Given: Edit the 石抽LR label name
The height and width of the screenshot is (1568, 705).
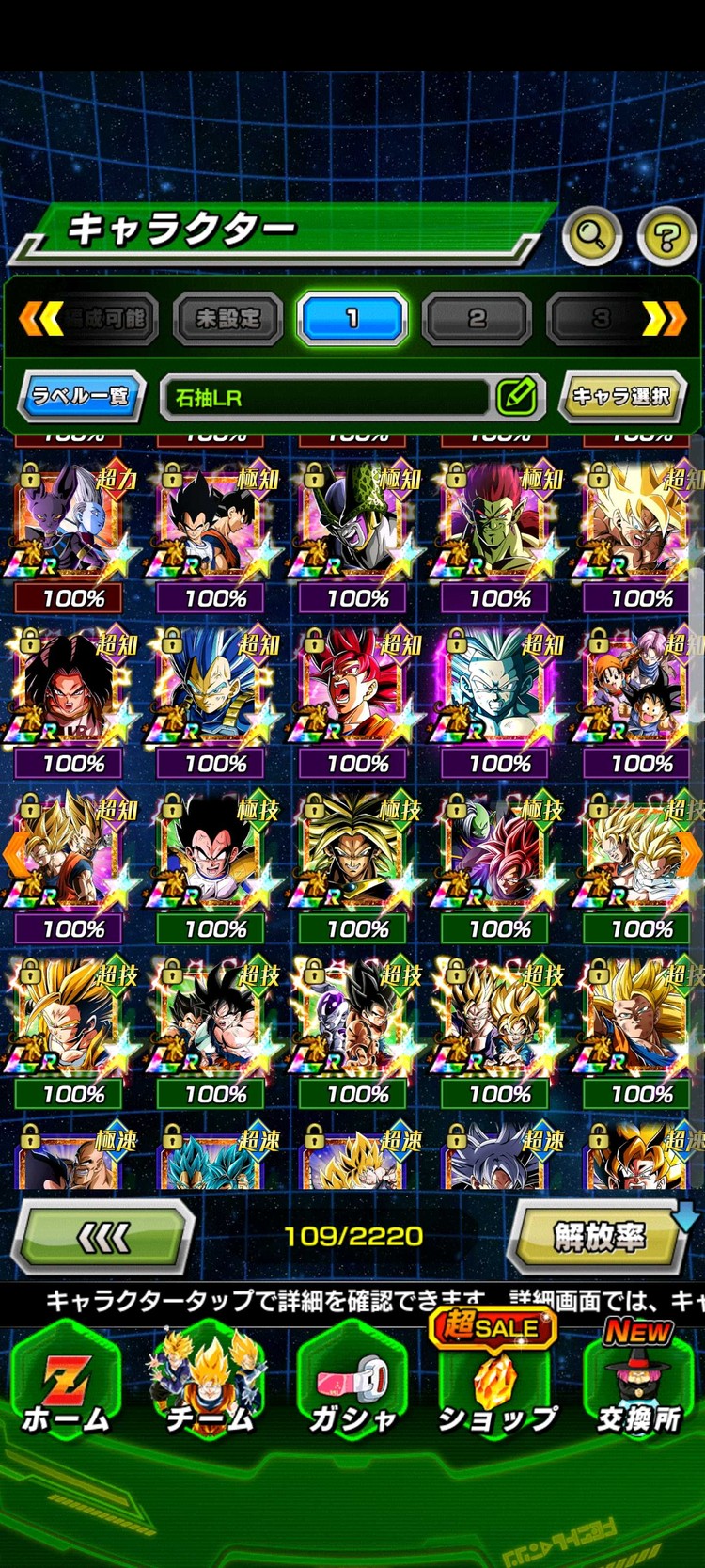Looking at the screenshot, I should (516, 396).
